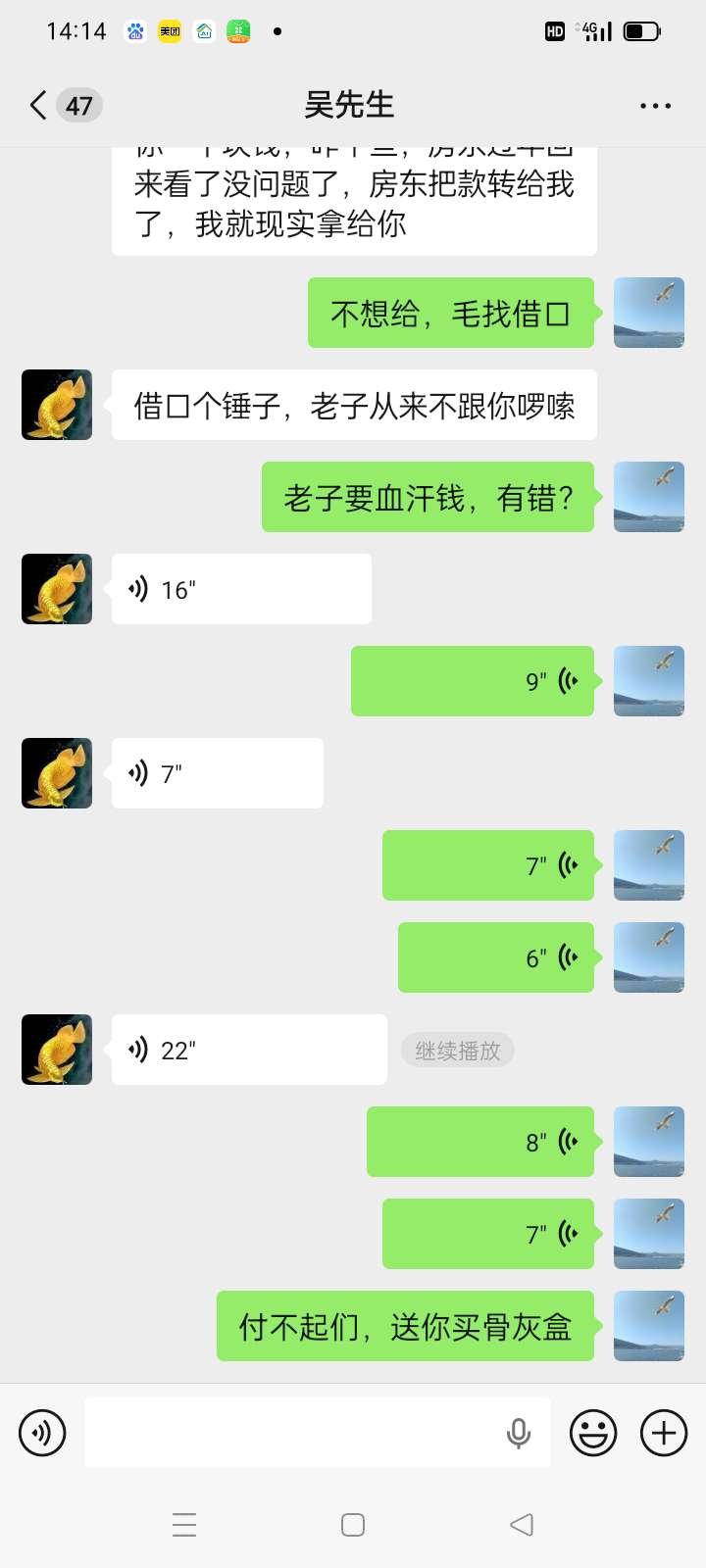The image size is (706, 1568).
Task: Play the 22-second voice message
Action: tap(248, 1050)
